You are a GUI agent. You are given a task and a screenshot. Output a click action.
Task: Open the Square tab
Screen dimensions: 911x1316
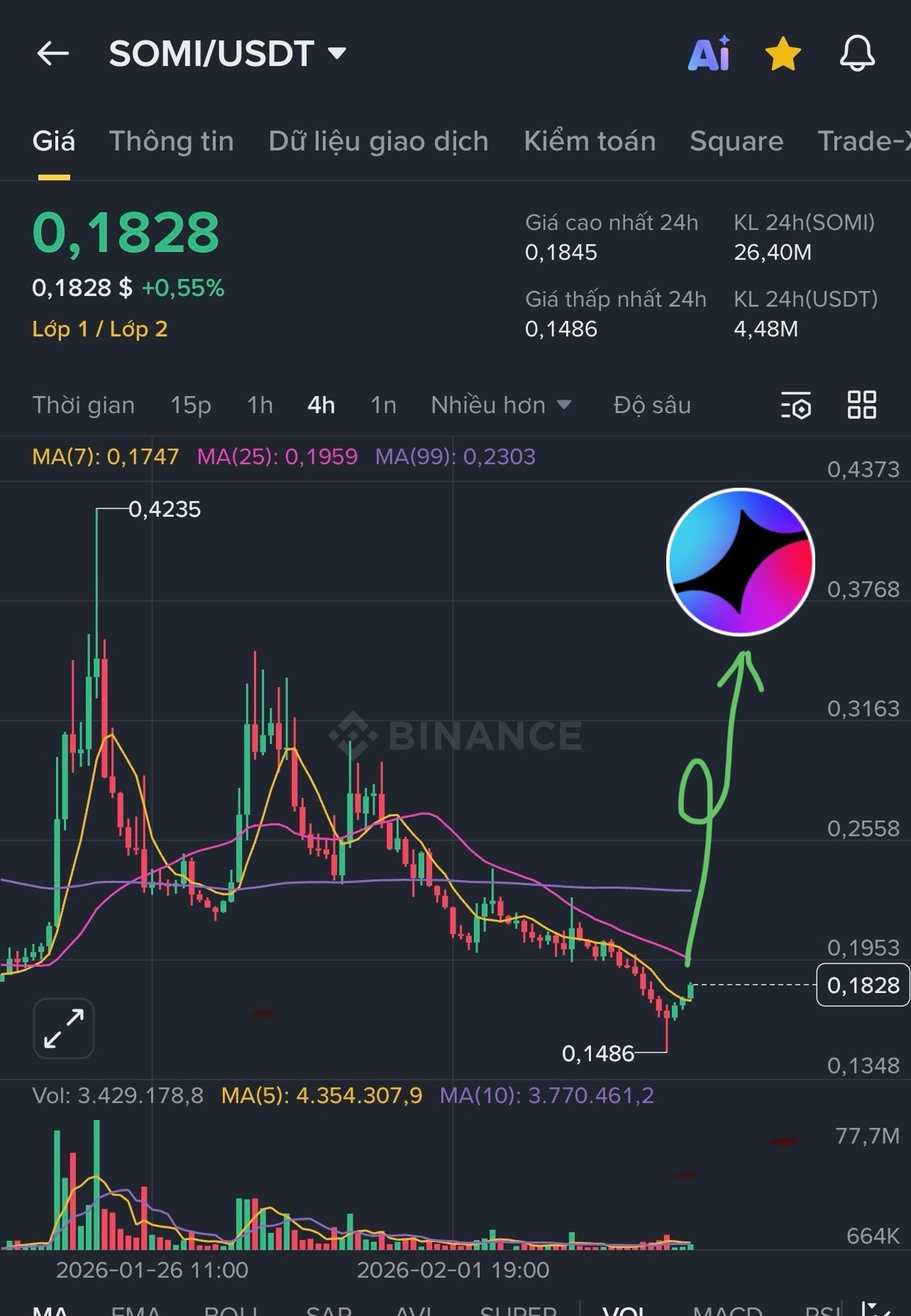click(x=736, y=141)
